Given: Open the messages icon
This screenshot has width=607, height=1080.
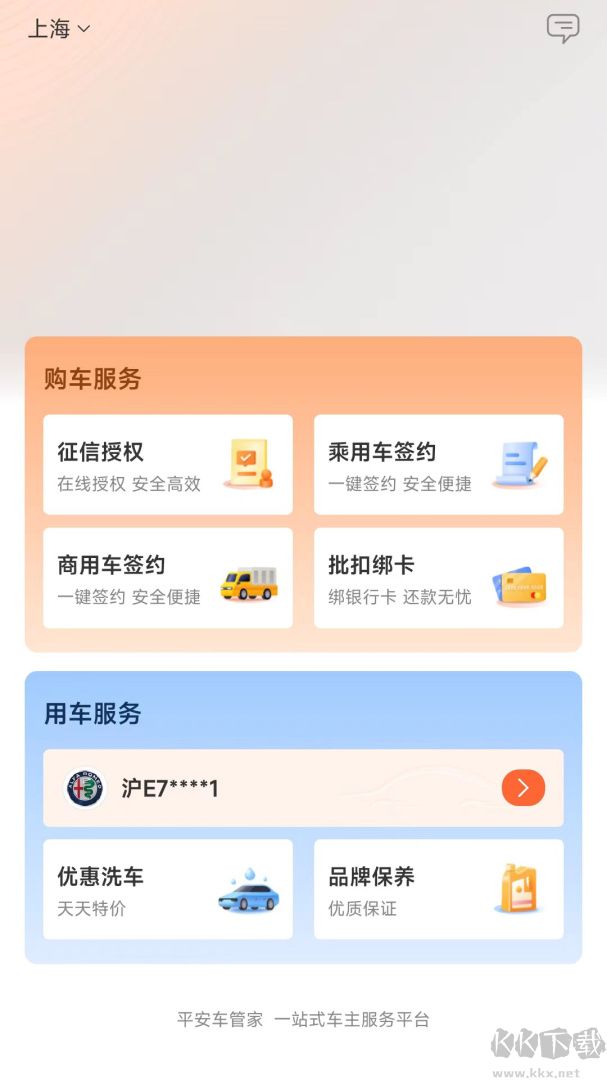Looking at the screenshot, I should [562, 28].
